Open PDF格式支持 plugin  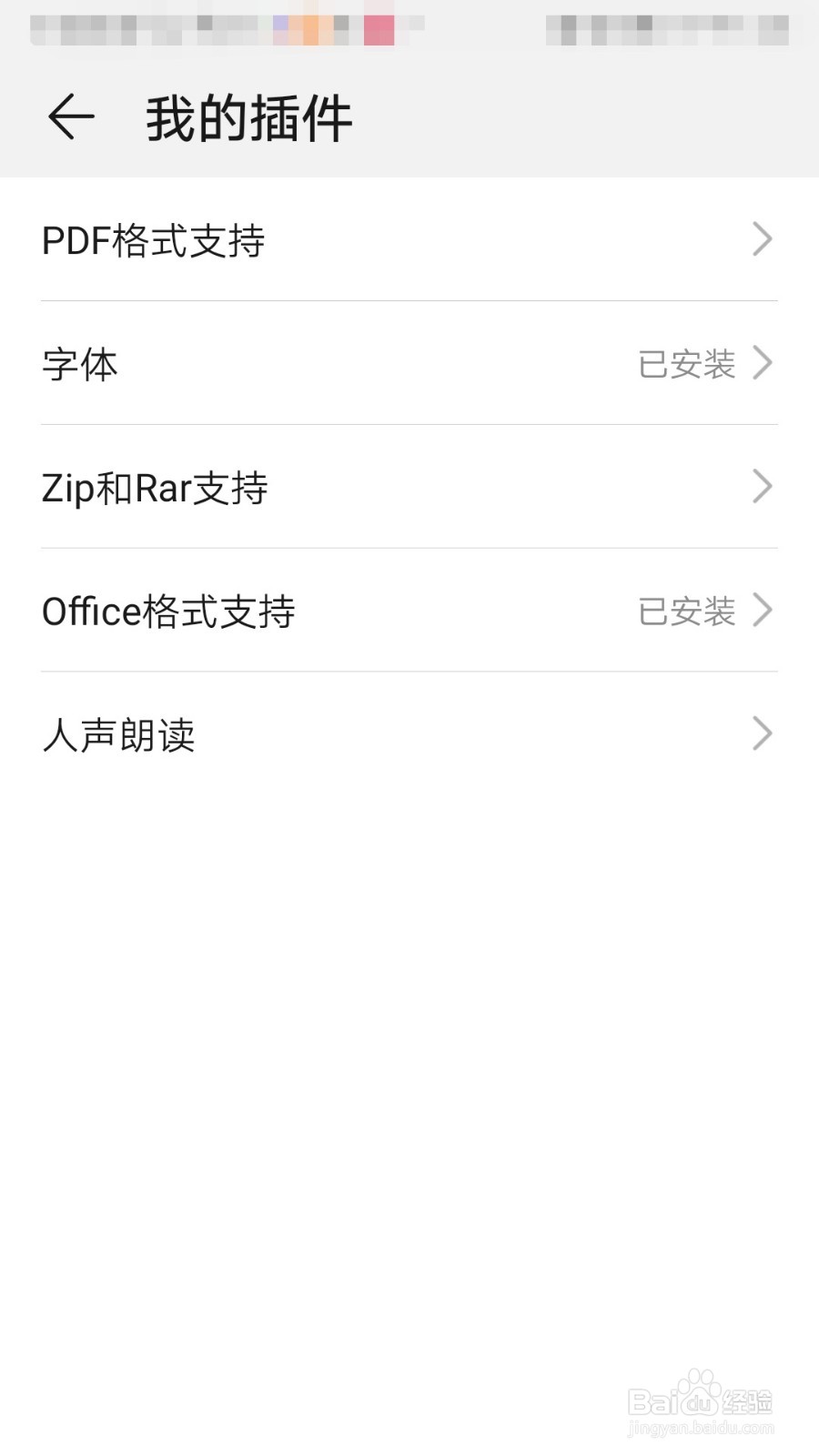tap(409, 240)
